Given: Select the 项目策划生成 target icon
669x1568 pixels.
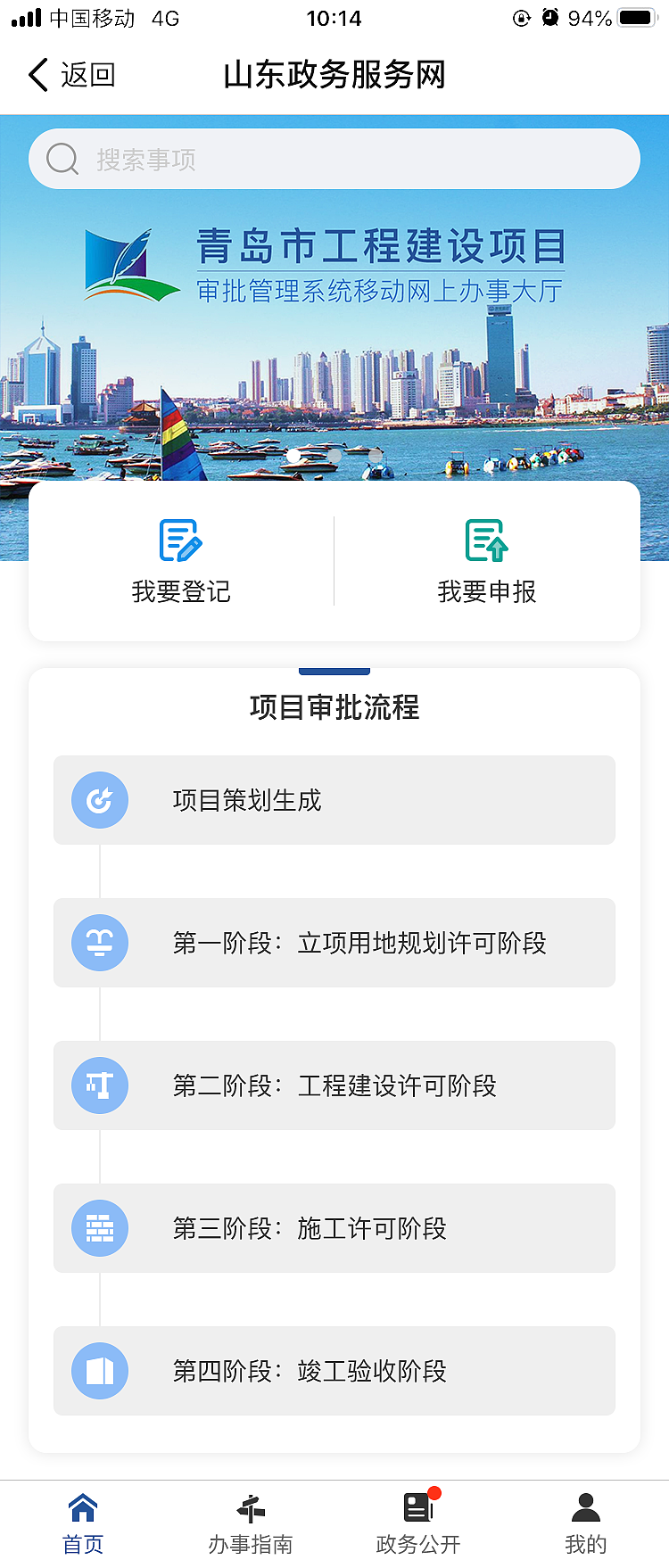Looking at the screenshot, I should (99, 800).
